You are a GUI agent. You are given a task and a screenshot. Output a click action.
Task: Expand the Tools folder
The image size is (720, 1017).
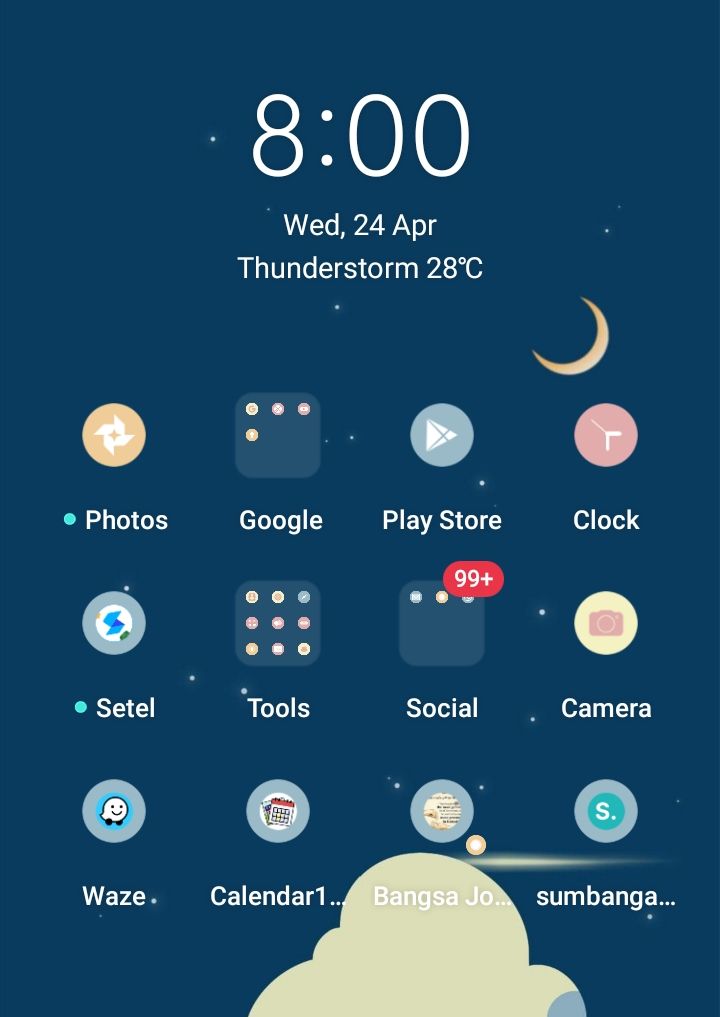(278, 623)
